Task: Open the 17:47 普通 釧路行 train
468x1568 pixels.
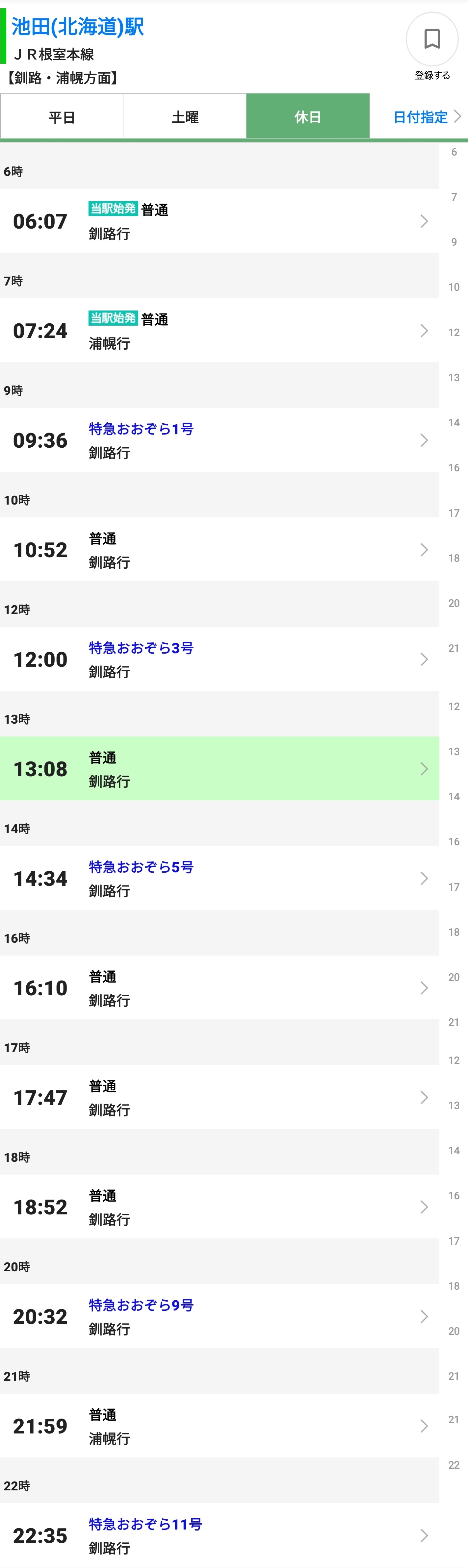Action: (x=220, y=1098)
